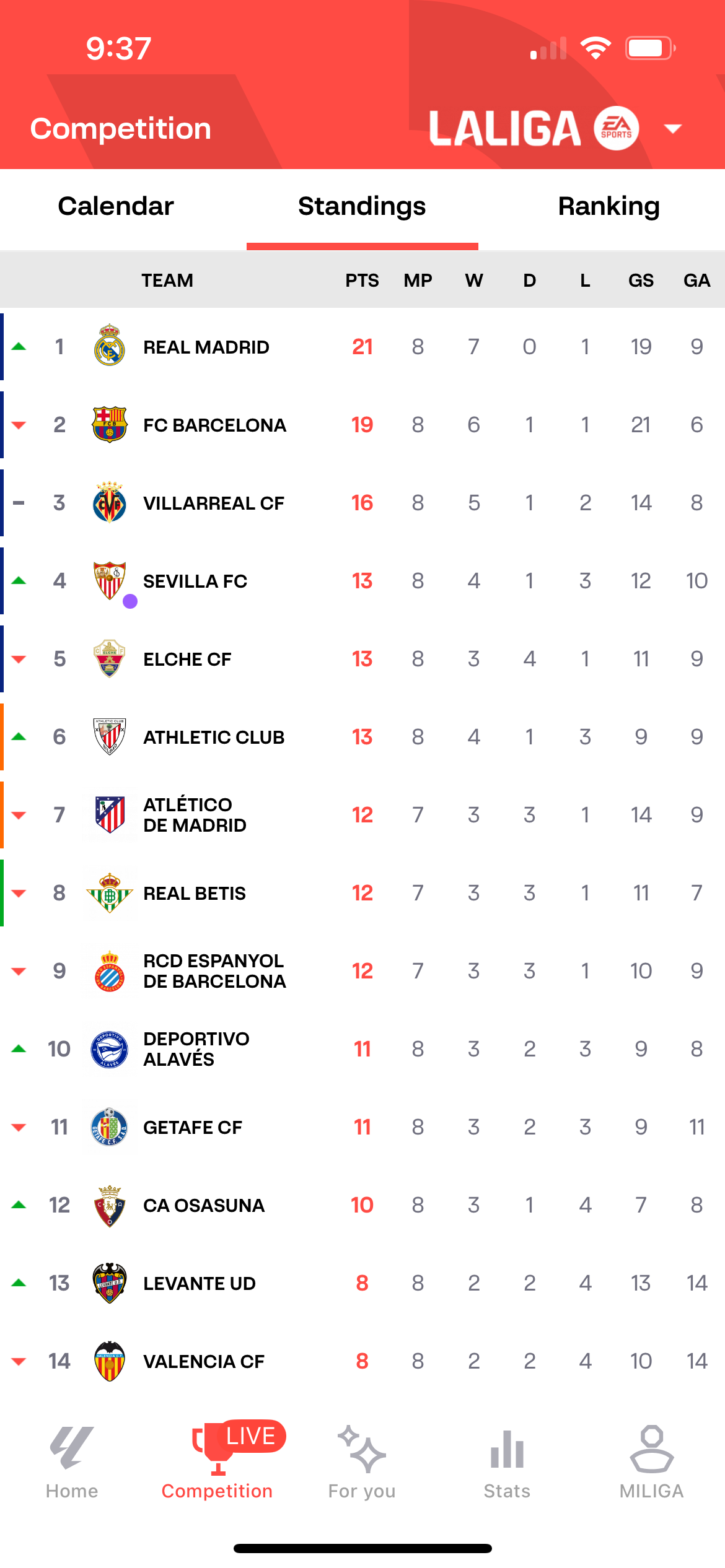The image size is (725, 1568).
Task: Go to the Home tab
Action: point(72,1463)
